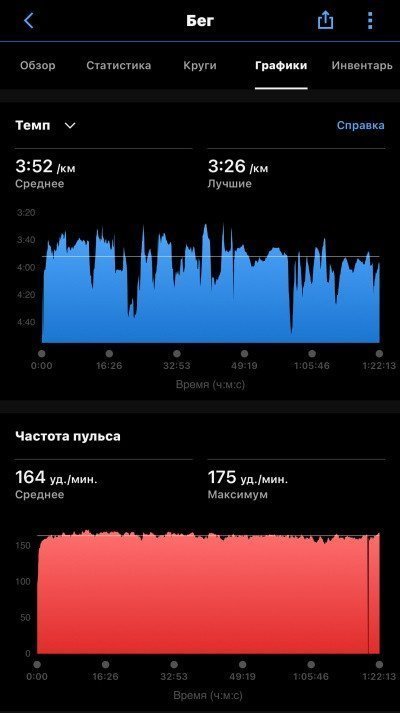The height and width of the screenshot is (713, 400).
Task: Open the Справка help link
Action: click(x=360, y=125)
